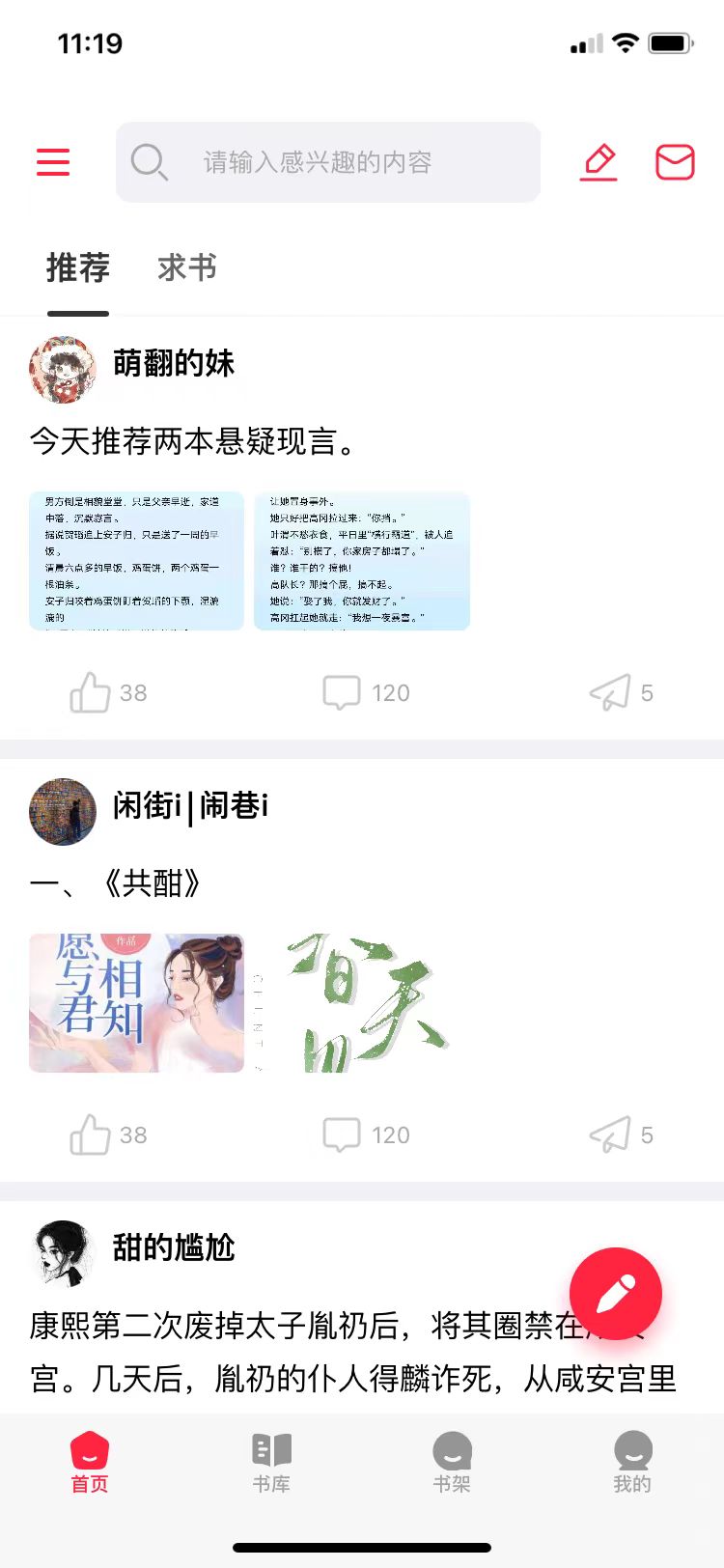
Task: Go to the 书库 tab
Action: pyautogui.click(x=271, y=1463)
